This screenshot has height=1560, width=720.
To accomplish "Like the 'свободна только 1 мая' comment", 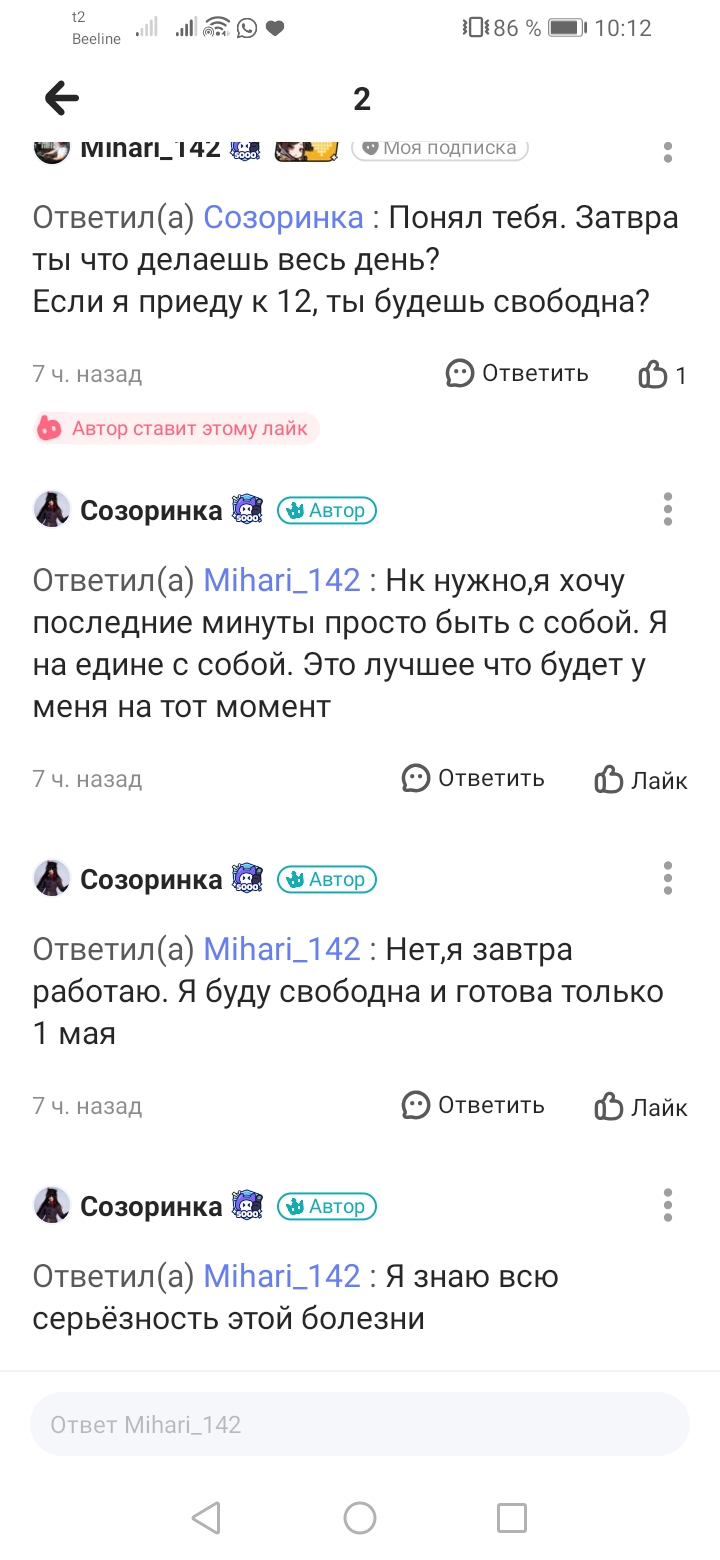I will point(640,1106).
